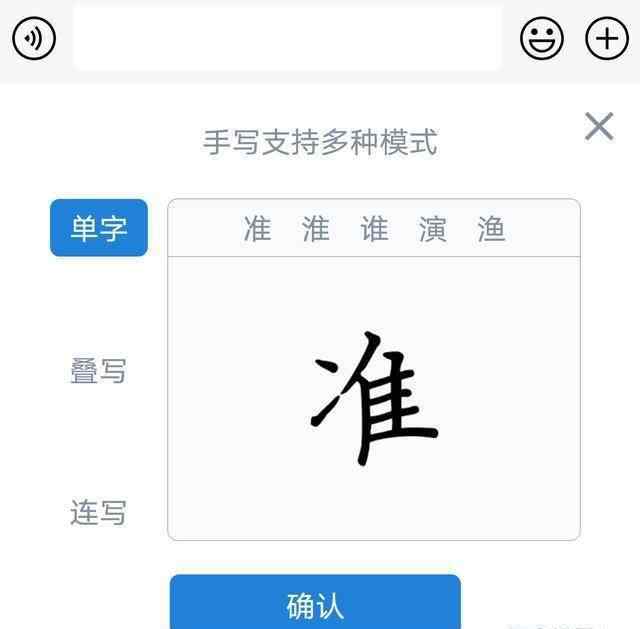Choose candidate character 谁
Image resolution: width=640 pixels, height=629 pixels.
click(374, 229)
